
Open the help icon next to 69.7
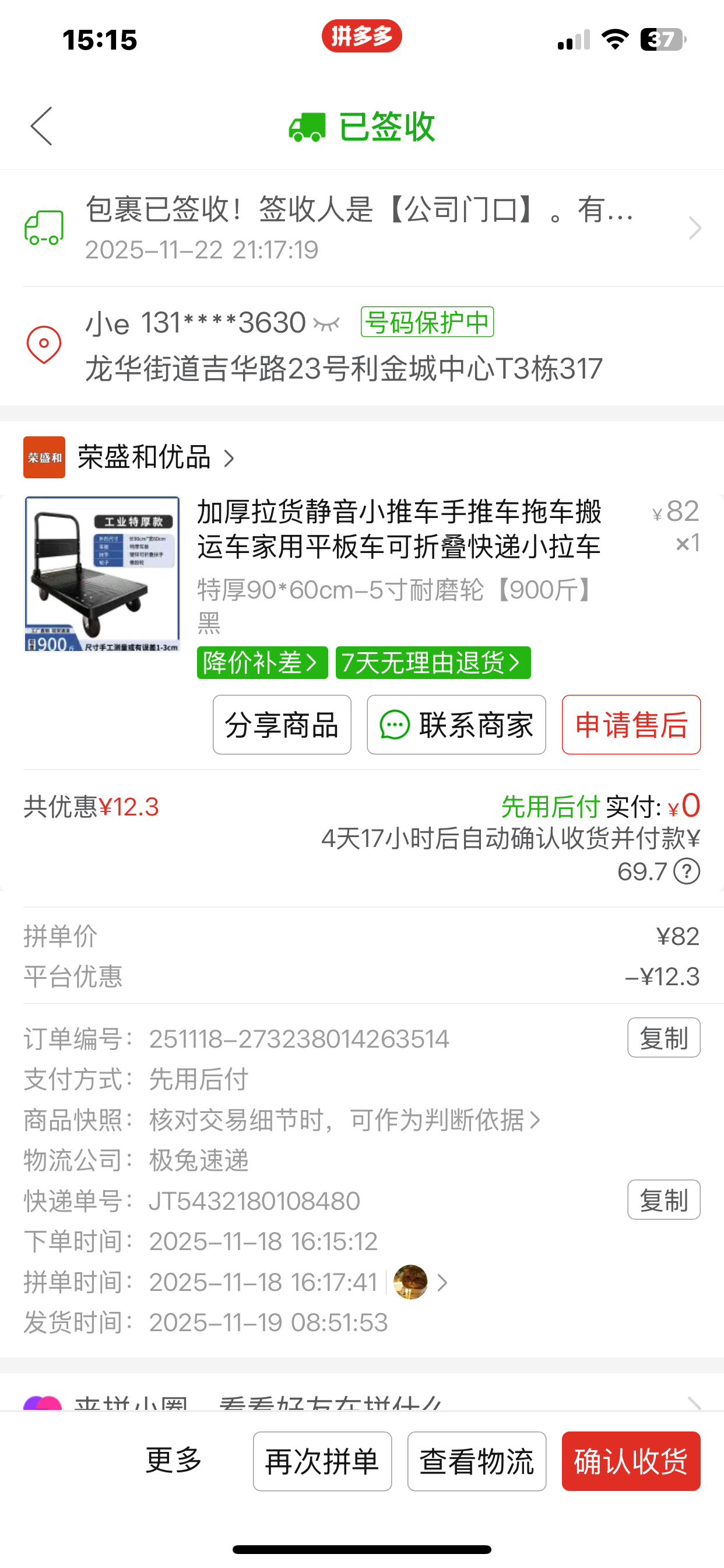pos(687,871)
